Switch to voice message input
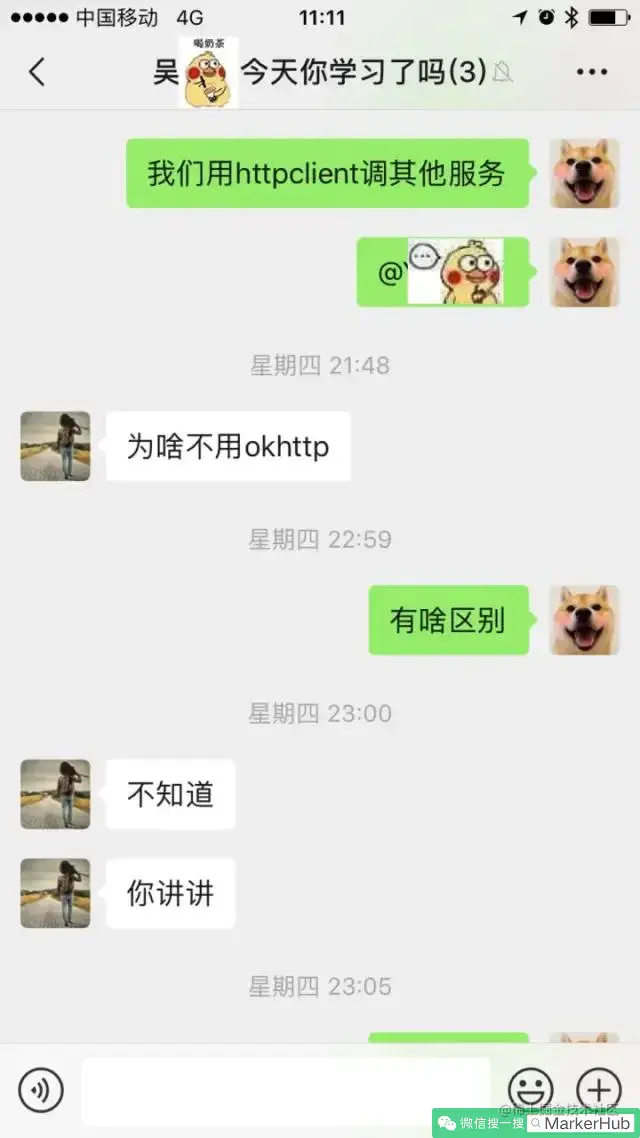This screenshot has width=640, height=1138. click(x=41, y=1089)
